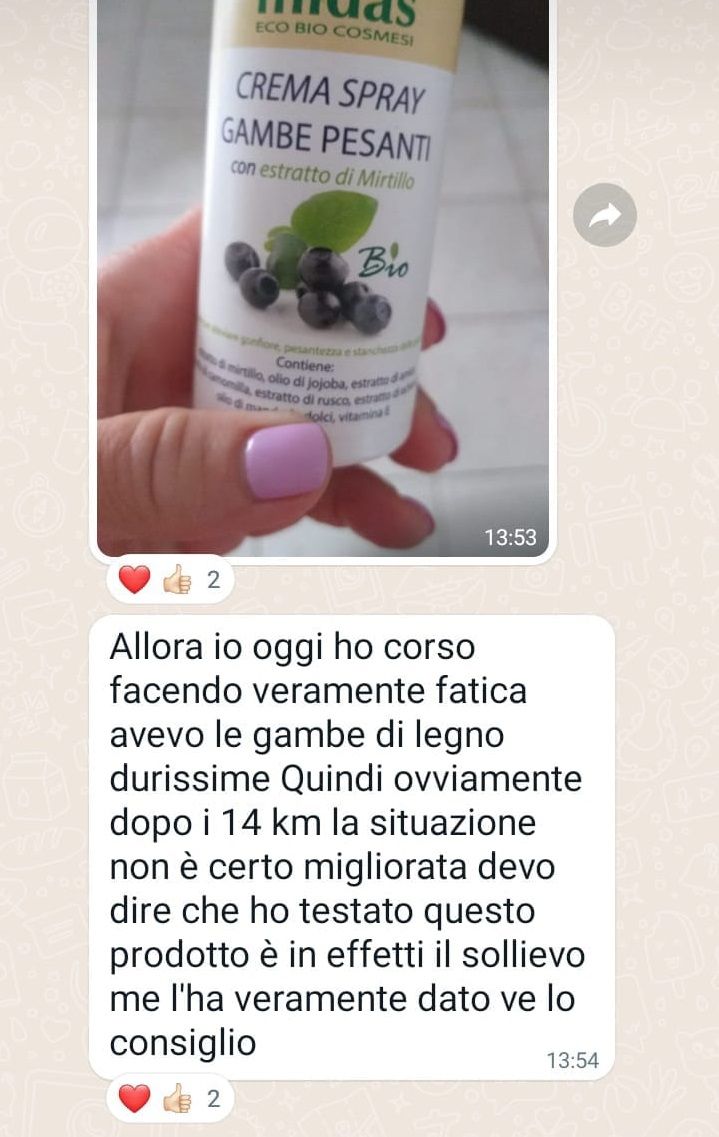Image resolution: width=719 pixels, height=1137 pixels.
Task: View reactions under the 13:54 text message
Action: point(169,1099)
